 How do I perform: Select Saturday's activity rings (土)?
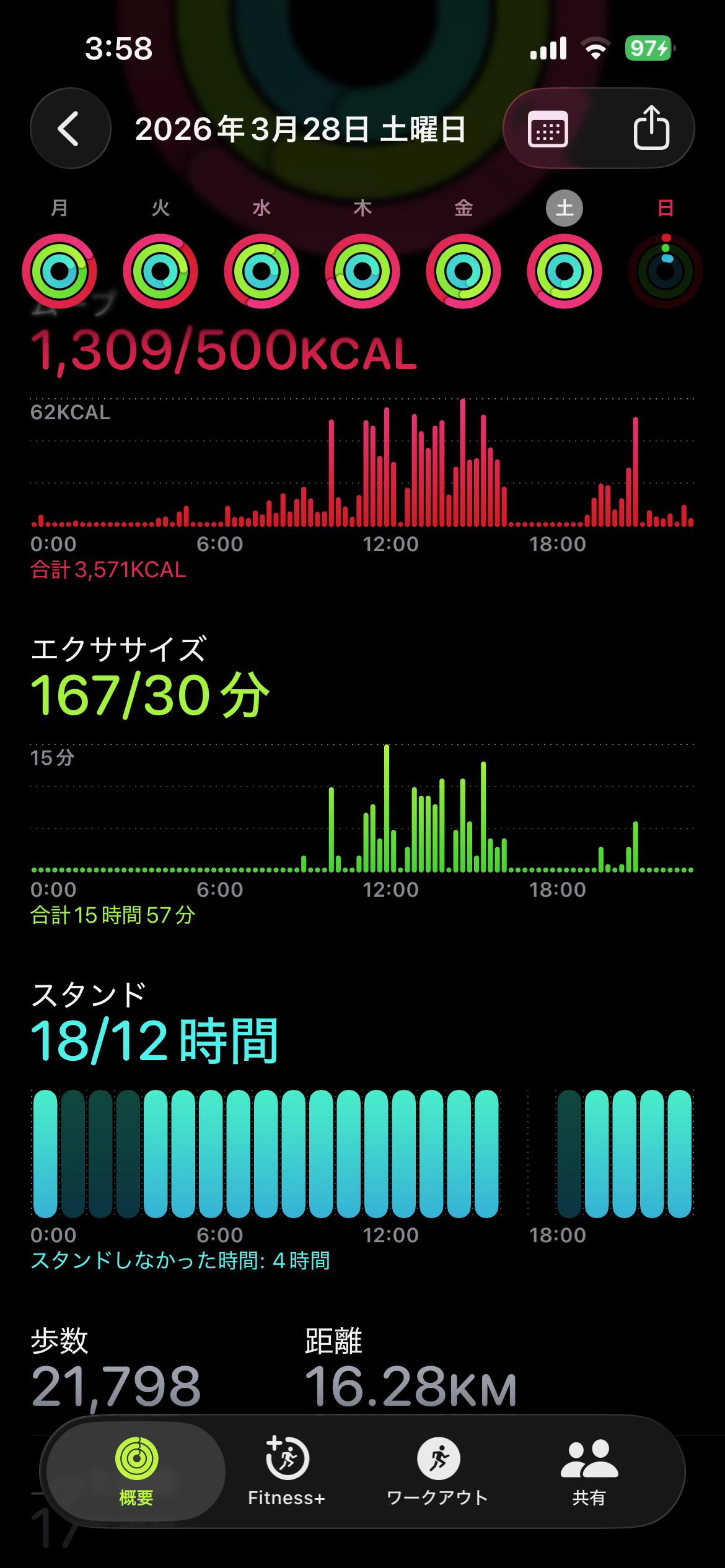click(565, 271)
